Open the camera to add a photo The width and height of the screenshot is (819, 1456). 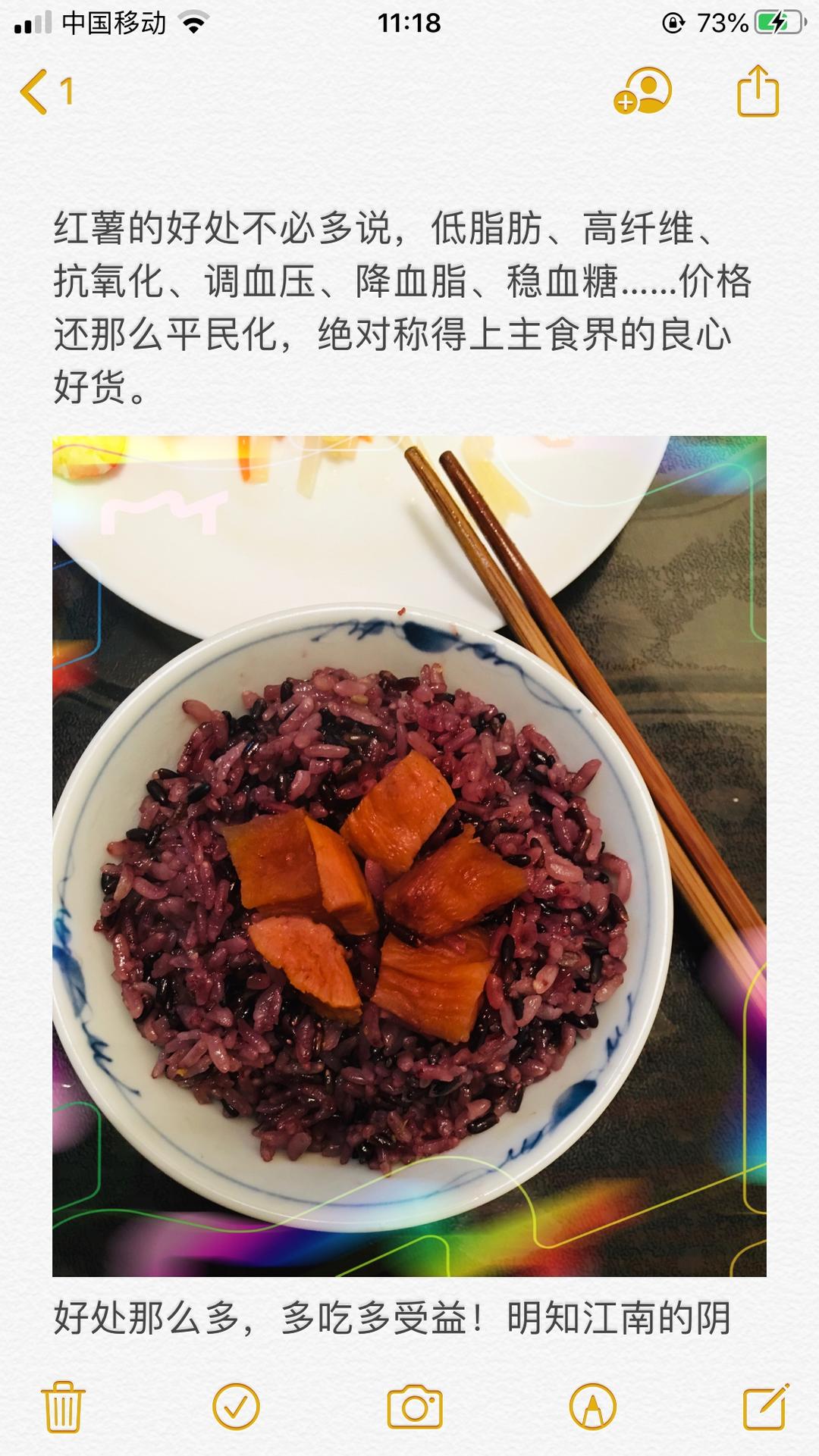pos(414,1407)
